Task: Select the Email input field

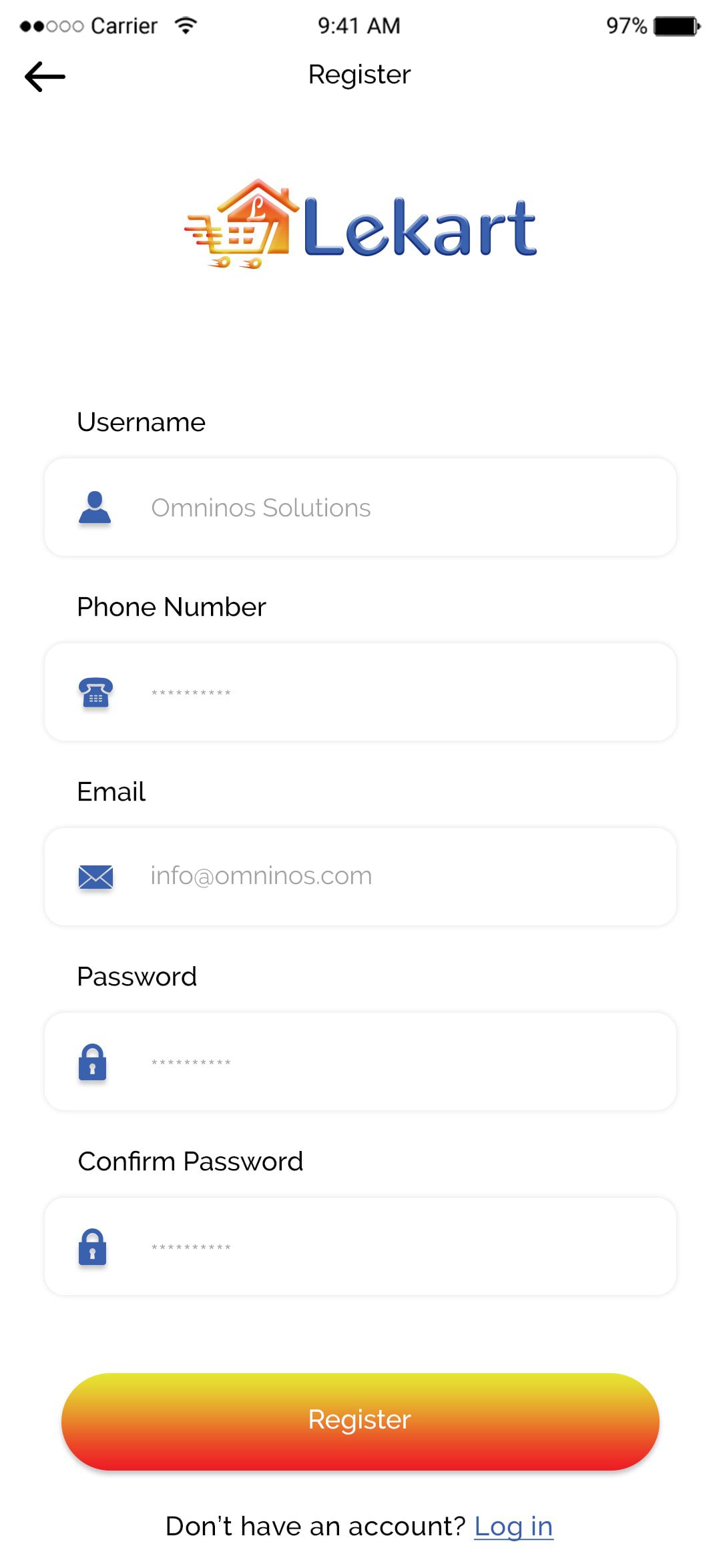Action: tap(360, 877)
